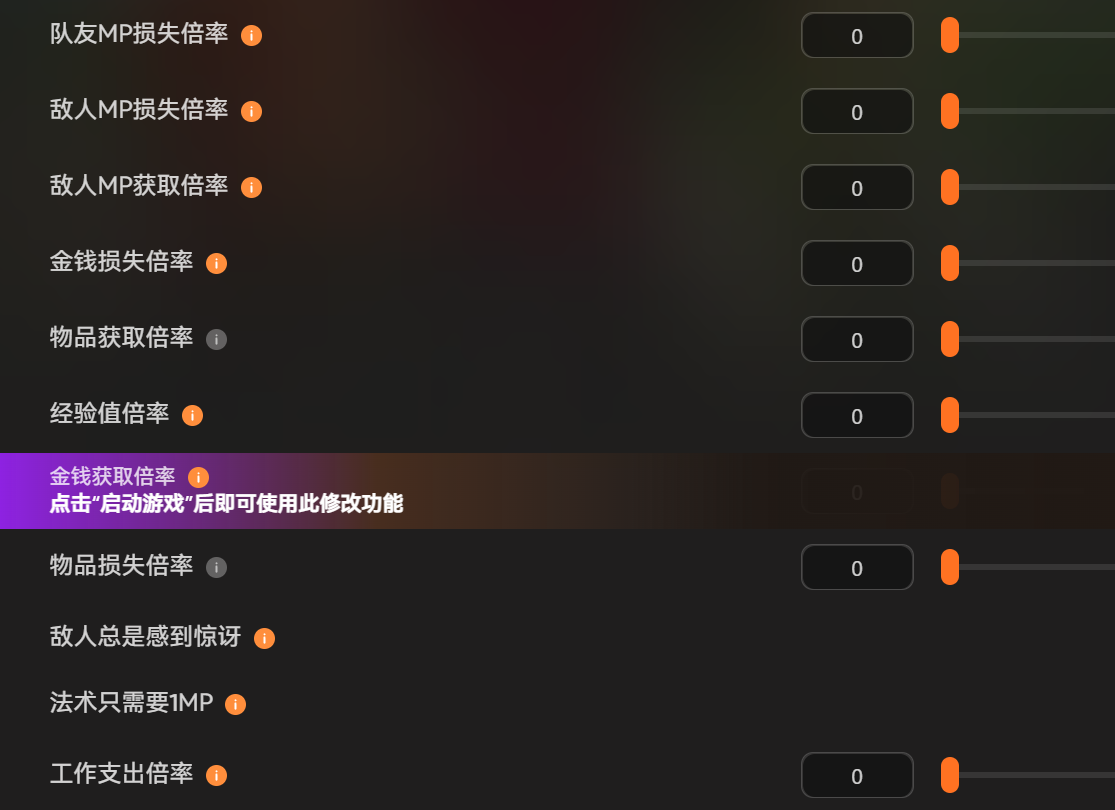Tap the 金钱损失倍率 slider handle
The image size is (1115, 810).
click(x=950, y=263)
